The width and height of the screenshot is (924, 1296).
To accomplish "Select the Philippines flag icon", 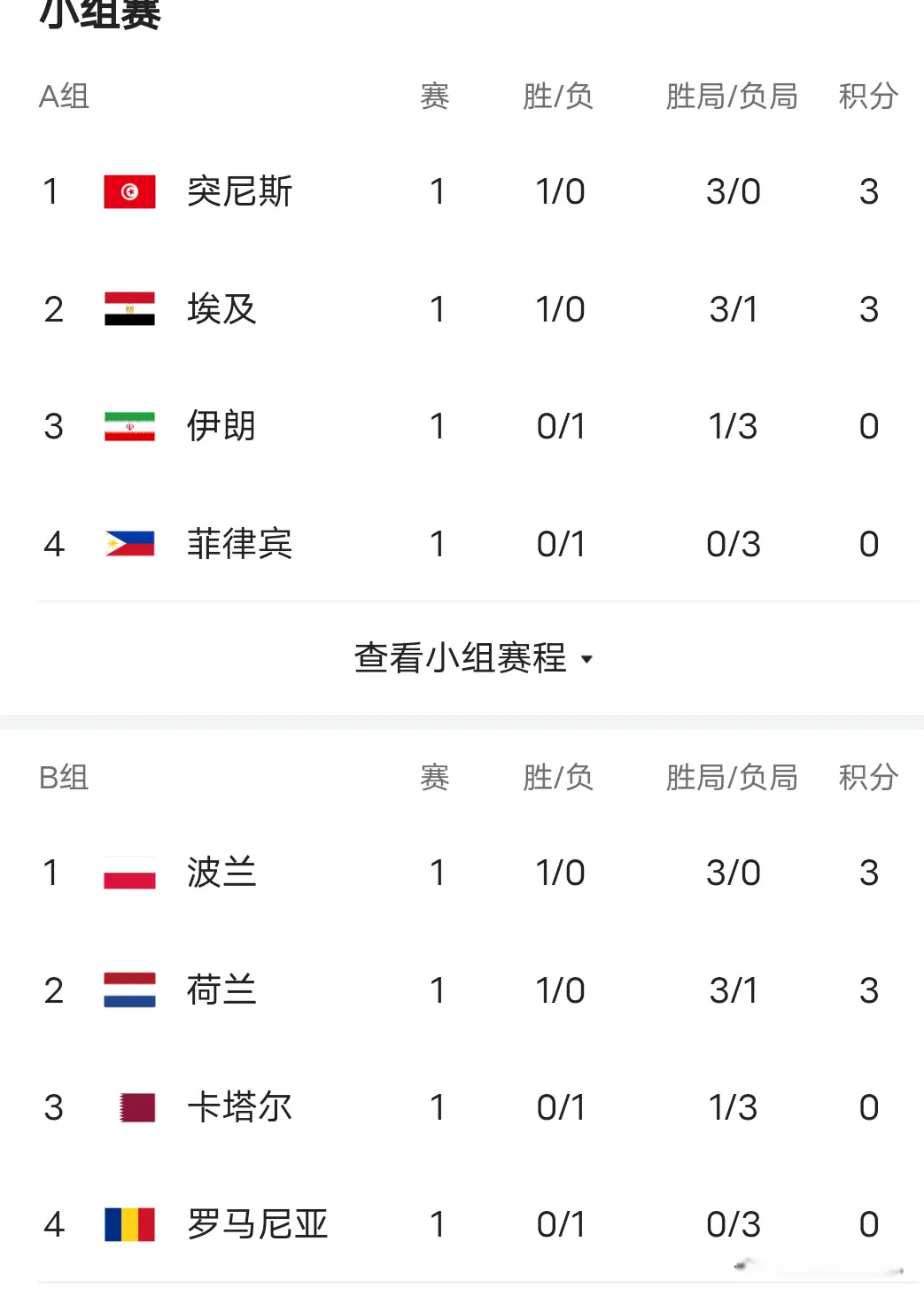I will [x=129, y=544].
